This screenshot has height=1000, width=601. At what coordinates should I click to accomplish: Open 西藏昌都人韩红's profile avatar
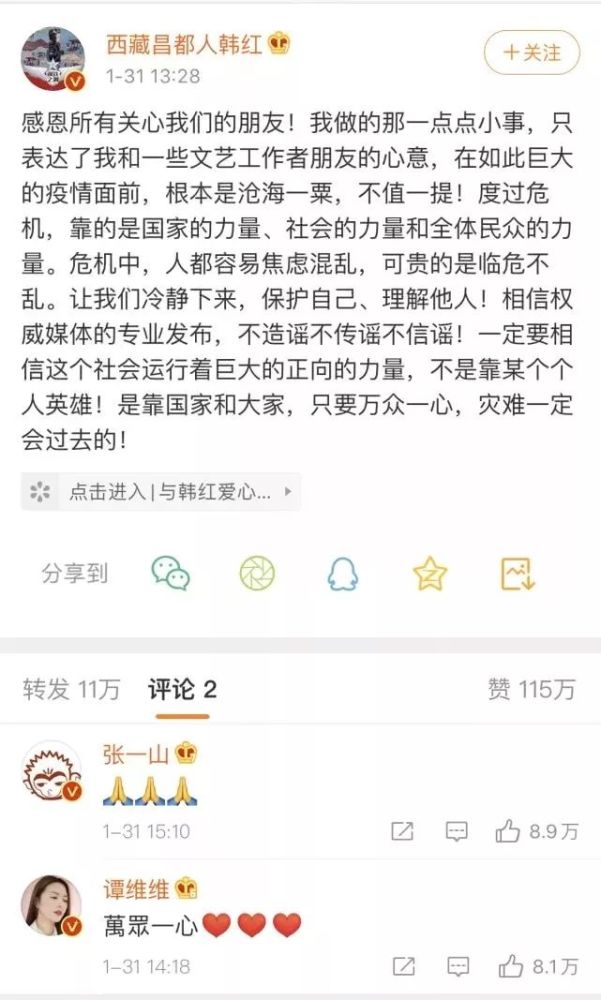[52, 58]
